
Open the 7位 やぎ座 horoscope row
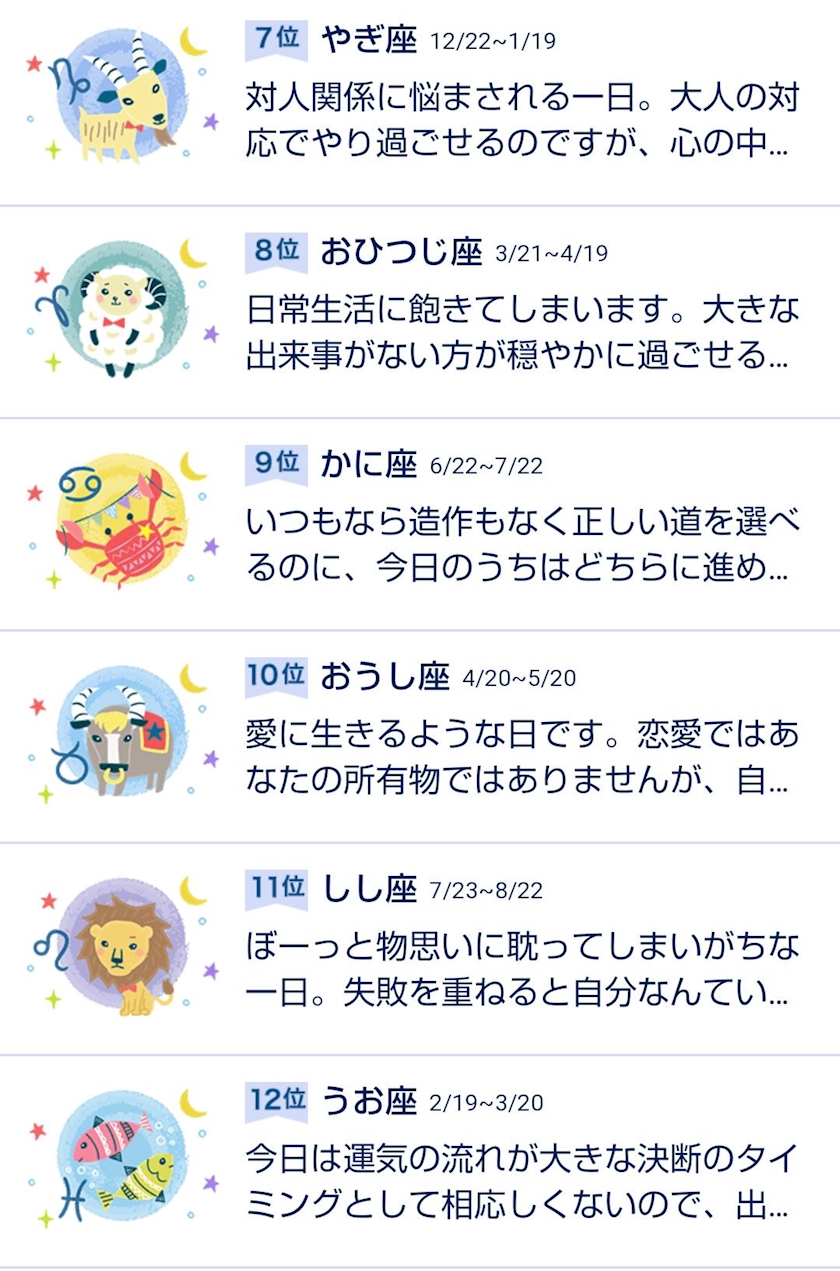point(420,101)
